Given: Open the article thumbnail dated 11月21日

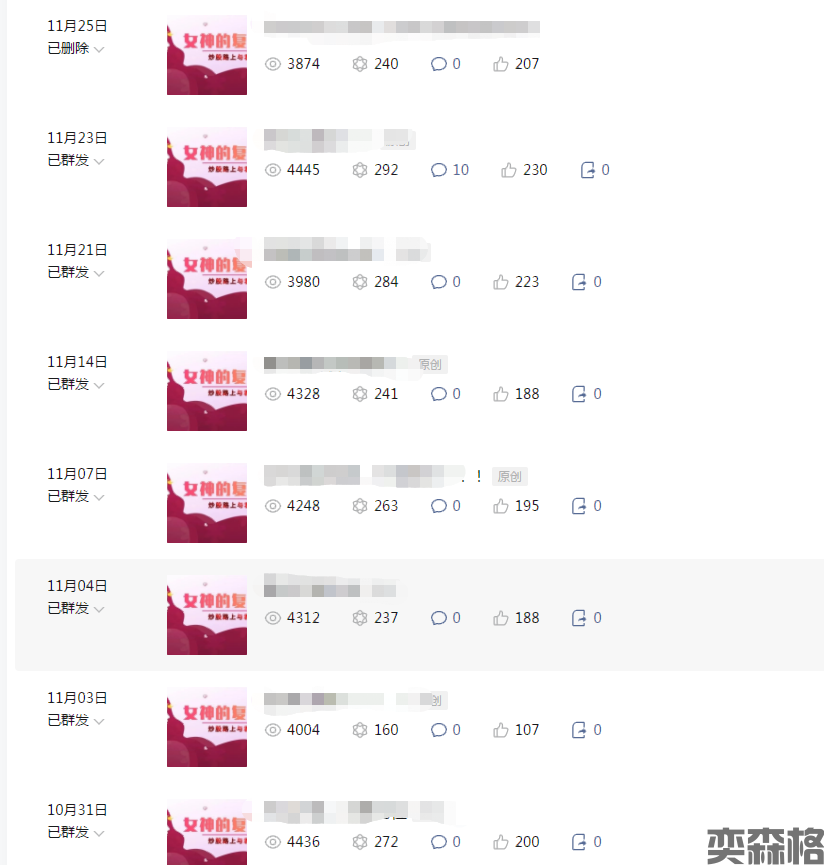Looking at the screenshot, I should pyautogui.click(x=207, y=279).
